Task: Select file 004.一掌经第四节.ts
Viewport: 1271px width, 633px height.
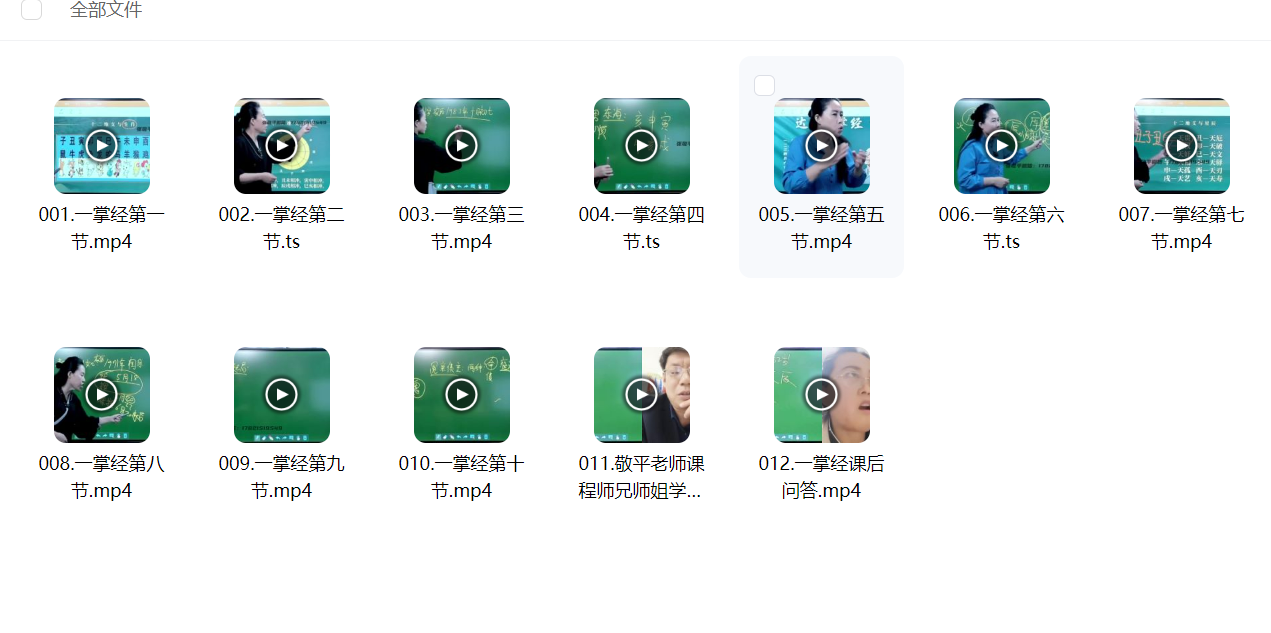Action: [641, 146]
